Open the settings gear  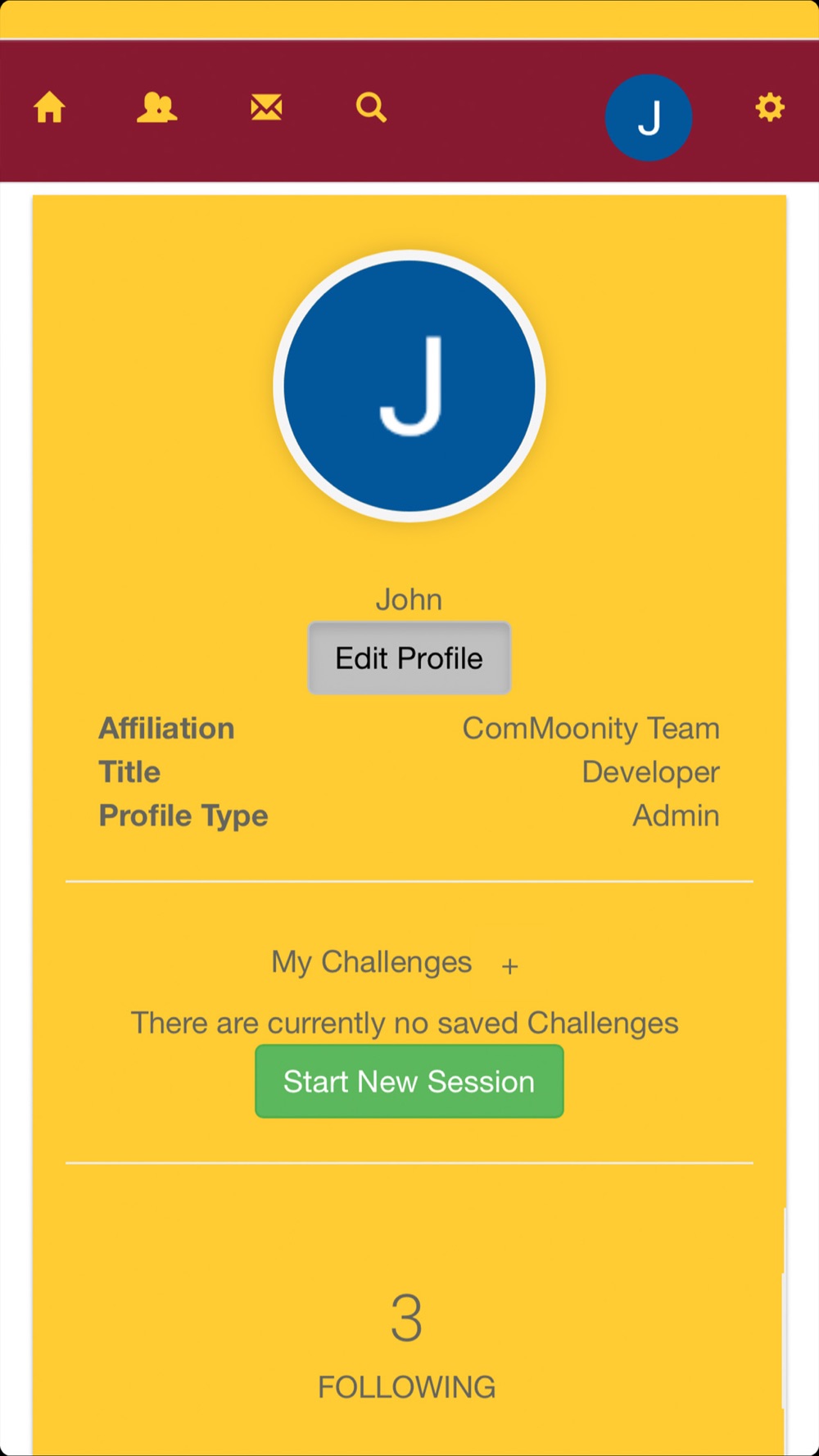(x=770, y=107)
